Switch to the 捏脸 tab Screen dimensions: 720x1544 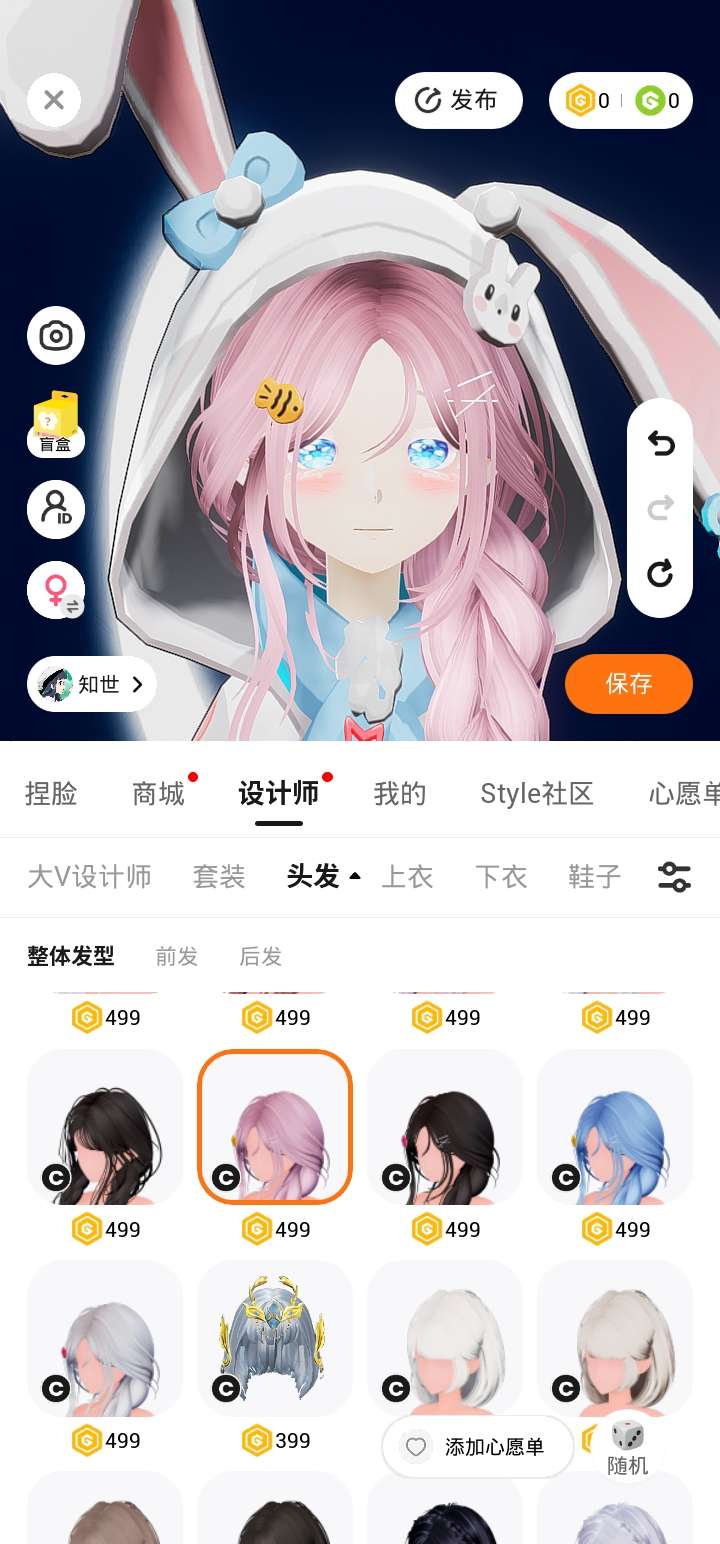51,794
